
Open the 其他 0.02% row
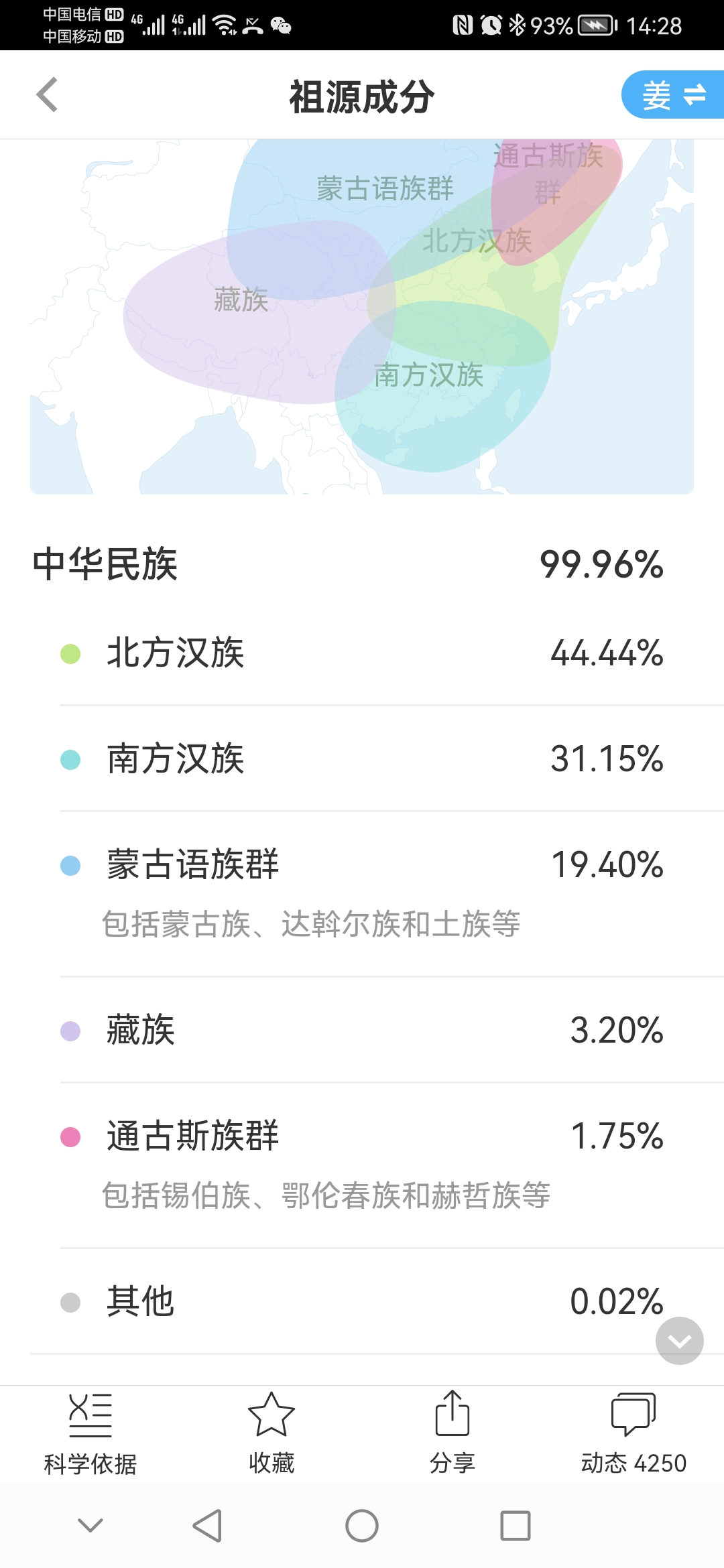pyautogui.click(x=362, y=1301)
